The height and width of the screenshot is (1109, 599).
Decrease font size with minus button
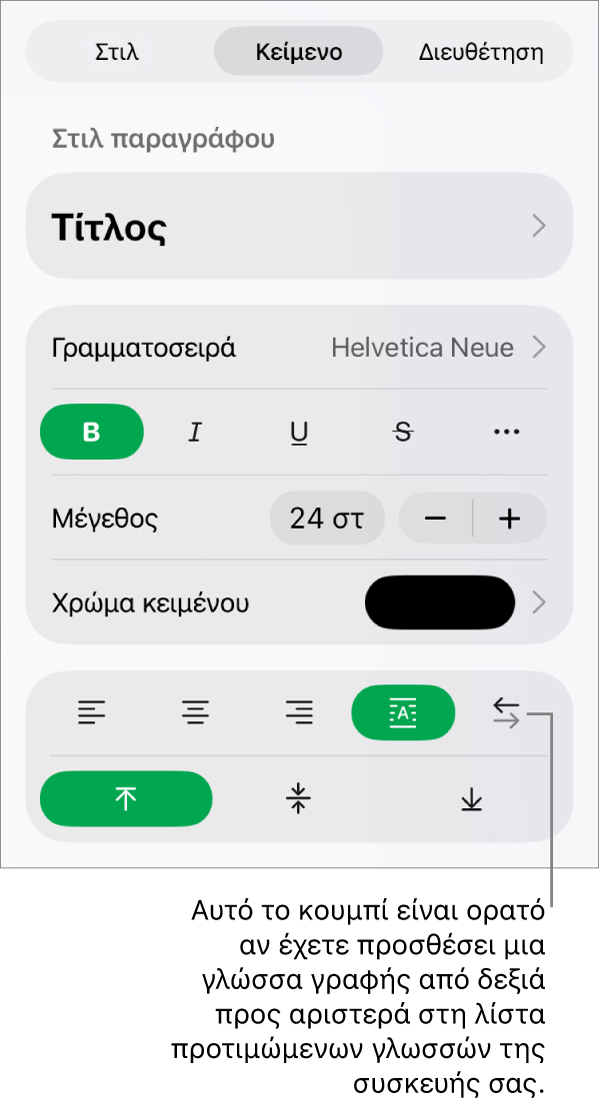(x=436, y=518)
